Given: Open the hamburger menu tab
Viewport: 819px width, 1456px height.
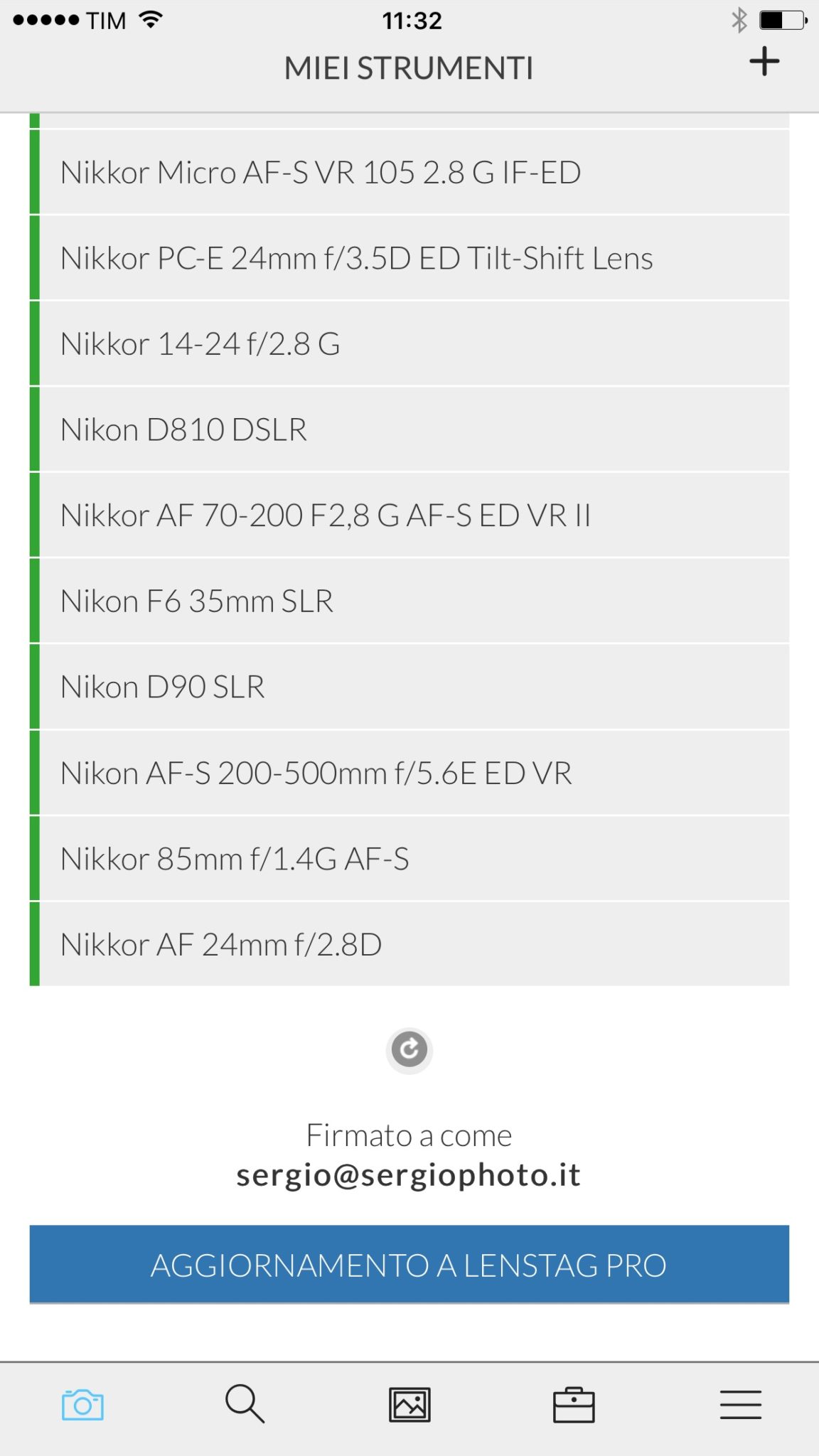Looking at the screenshot, I should [740, 1405].
